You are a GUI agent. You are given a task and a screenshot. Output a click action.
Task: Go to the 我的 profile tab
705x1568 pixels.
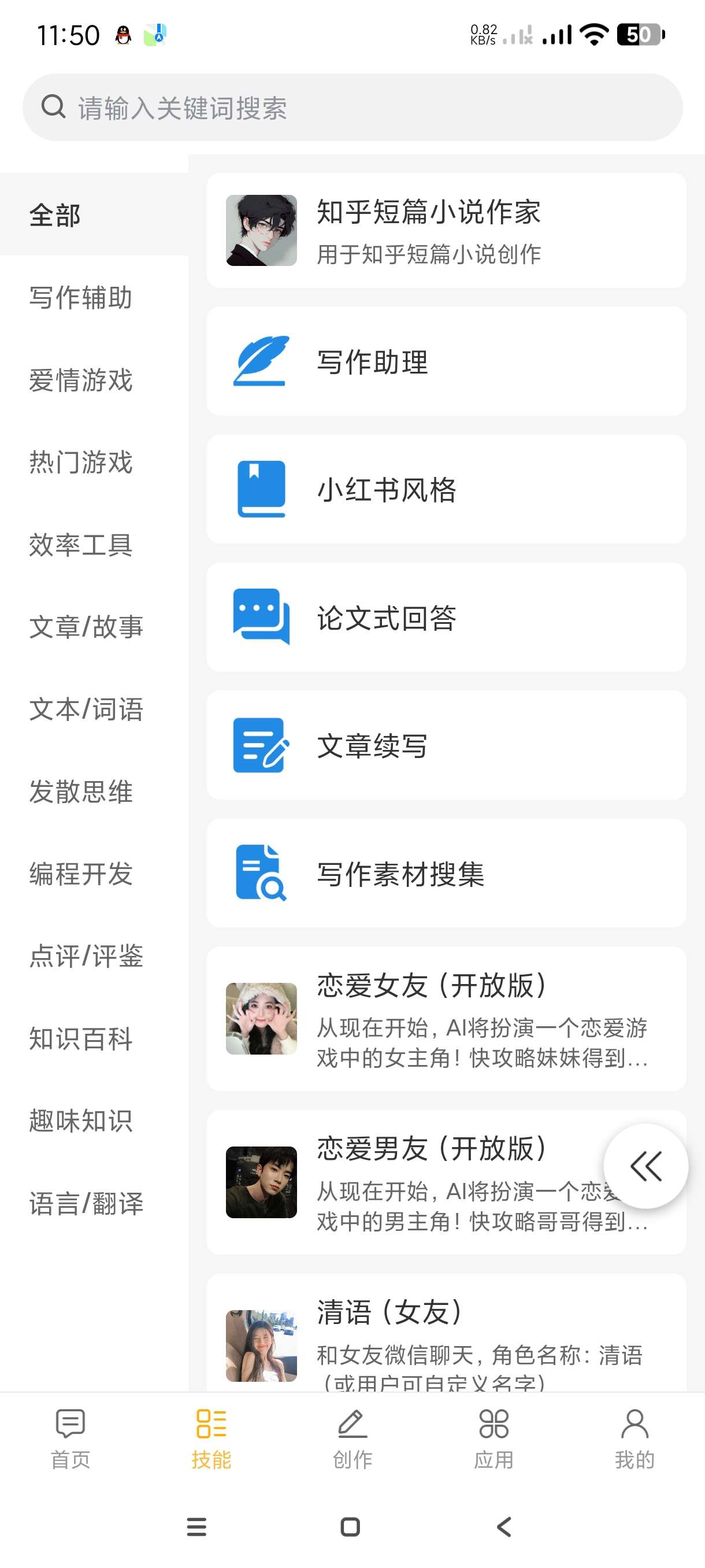634,1438
